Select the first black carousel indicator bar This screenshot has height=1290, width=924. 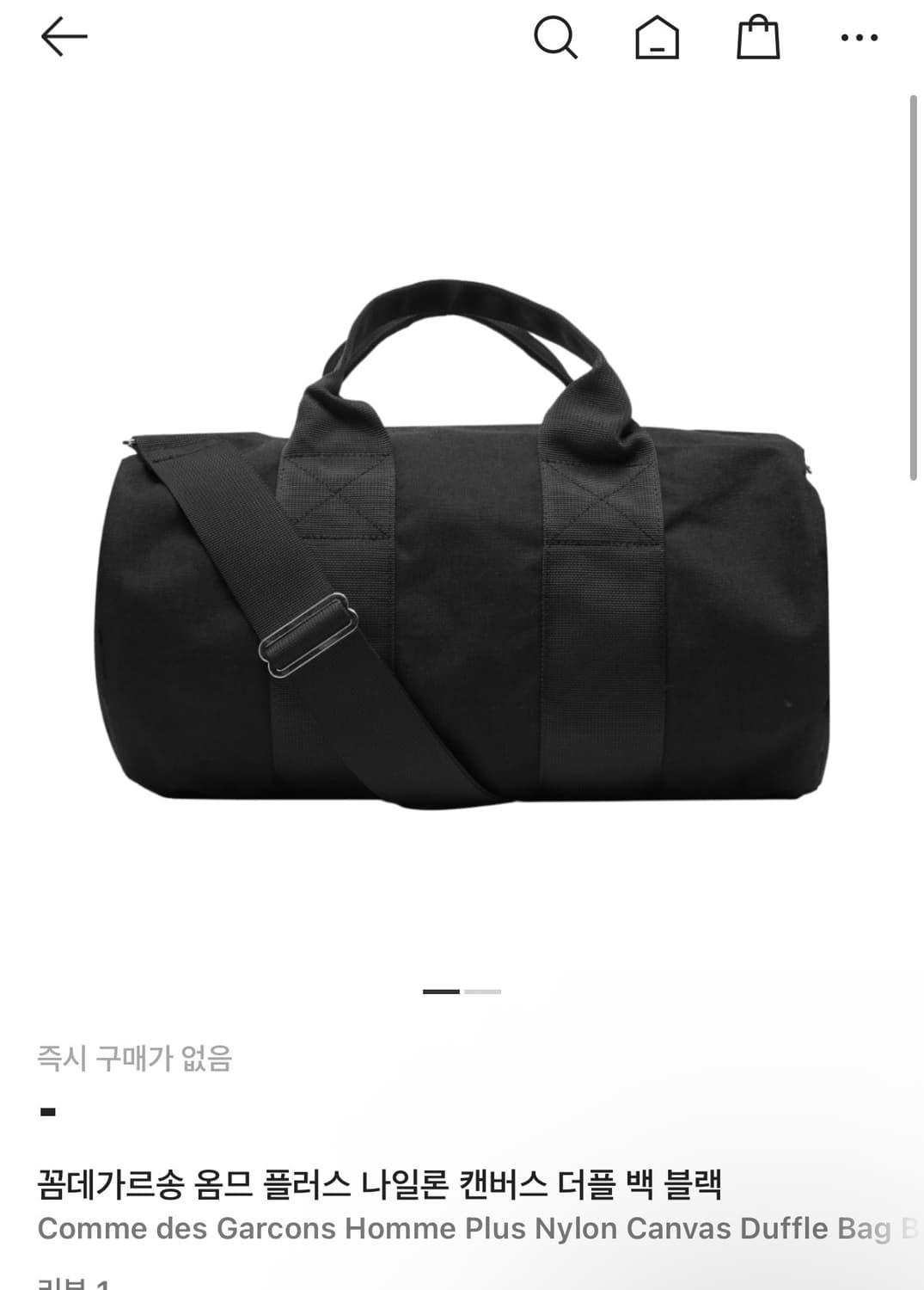click(440, 991)
